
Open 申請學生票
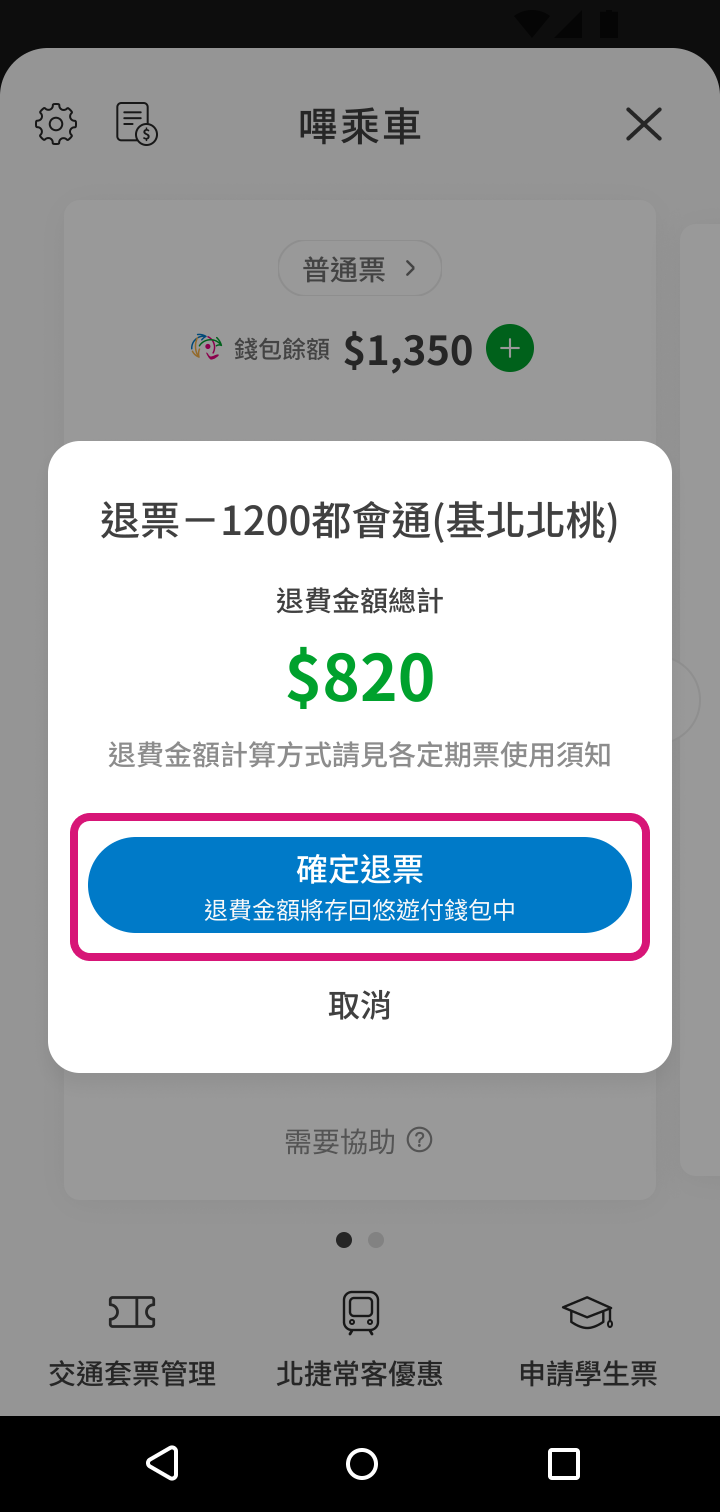click(588, 1340)
